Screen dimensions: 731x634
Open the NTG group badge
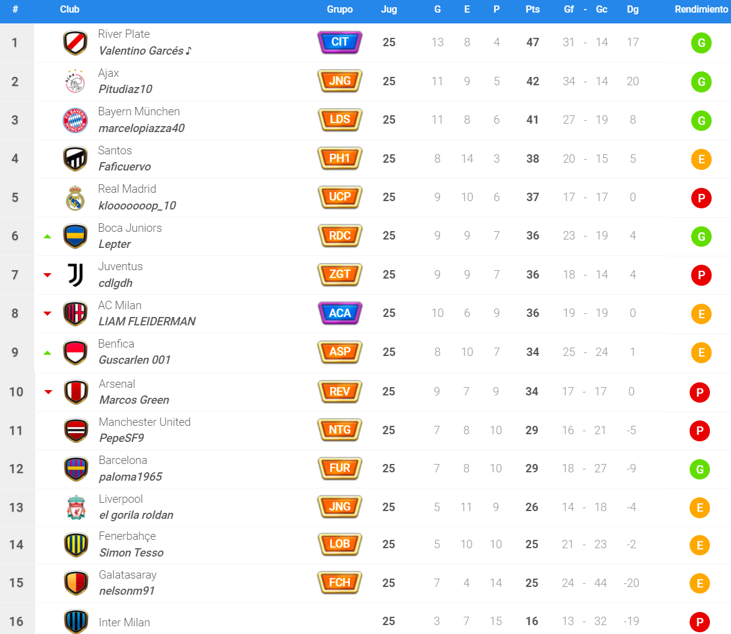(x=339, y=430)
